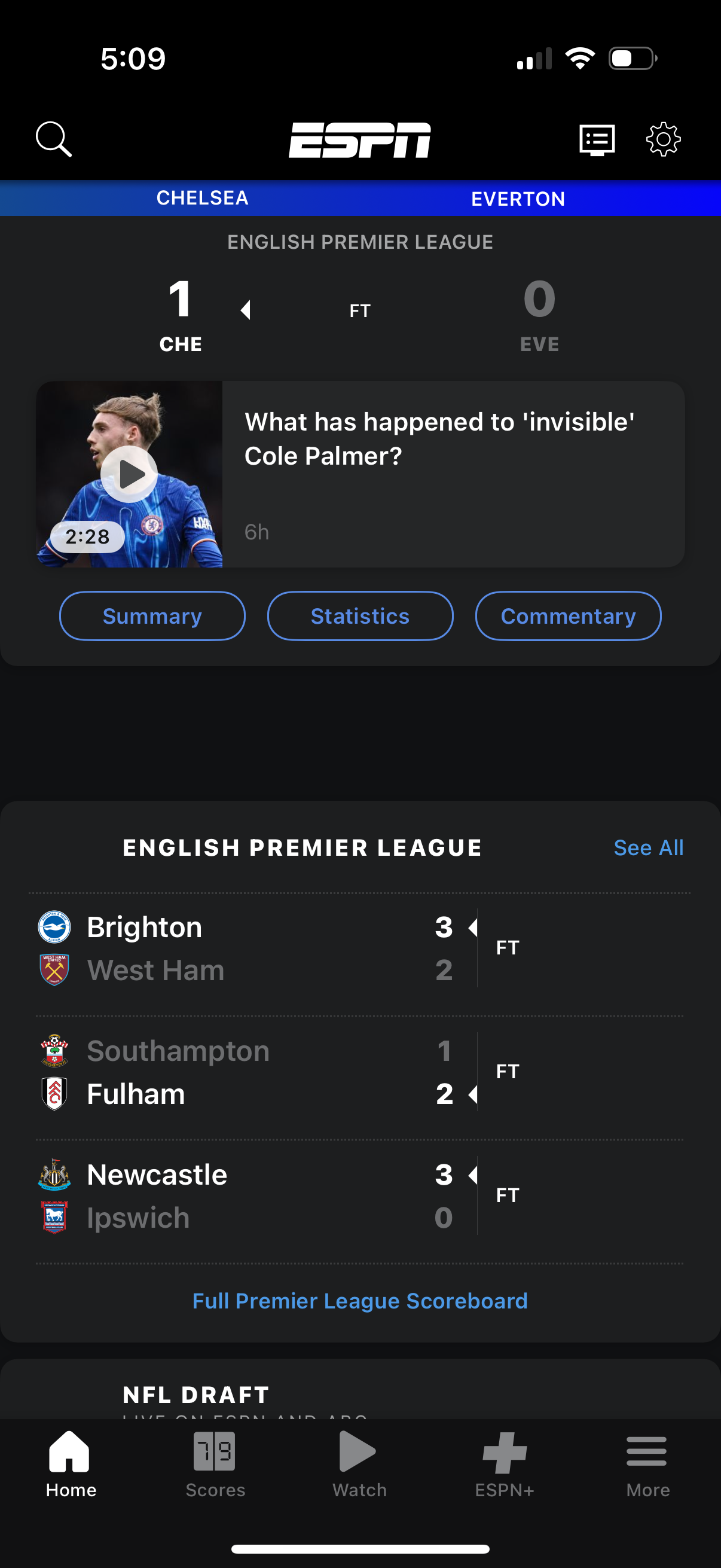
Task: Open Full Premier League Scoreboard
Action: click(x=360, y=1300)
